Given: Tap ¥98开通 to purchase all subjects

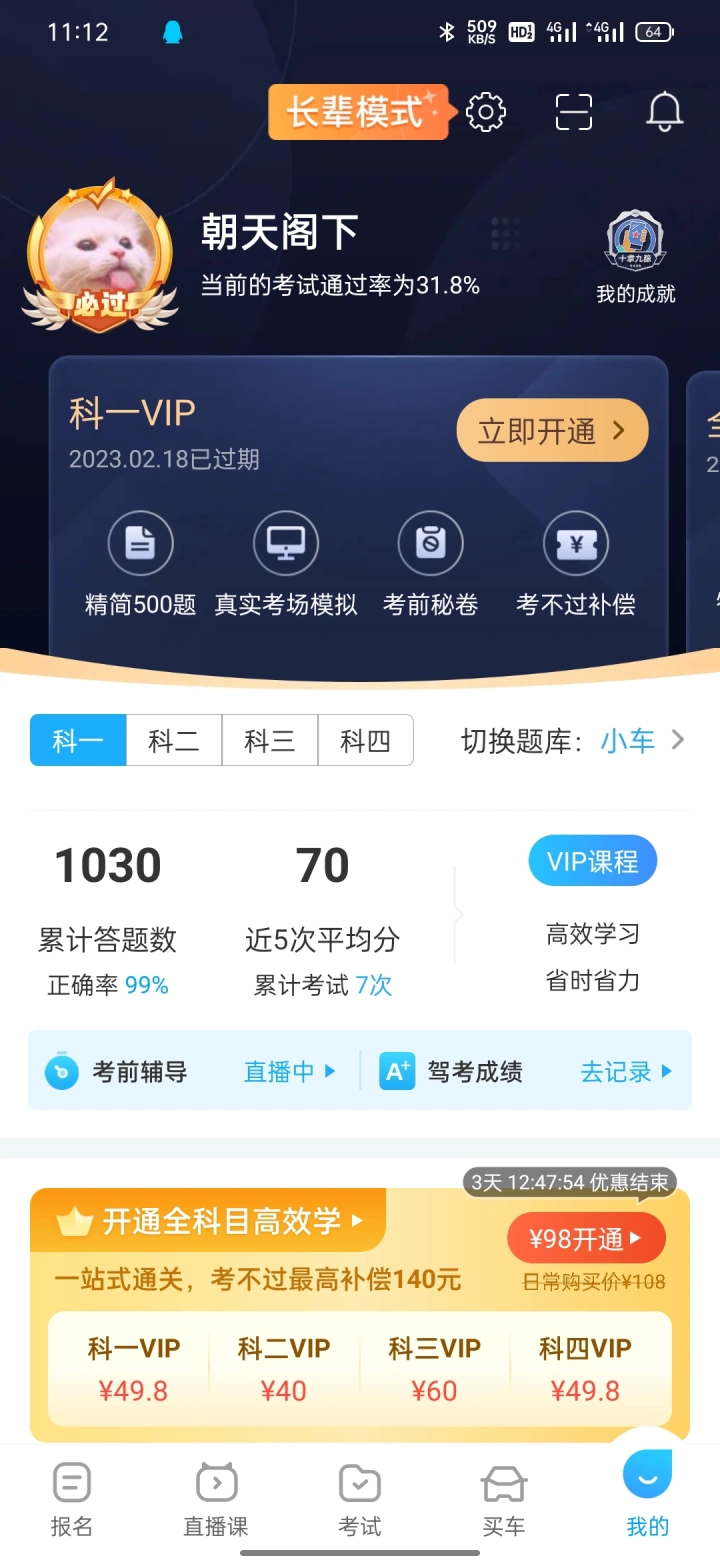Looking at the screenshot, I should tap(585, 1239).
